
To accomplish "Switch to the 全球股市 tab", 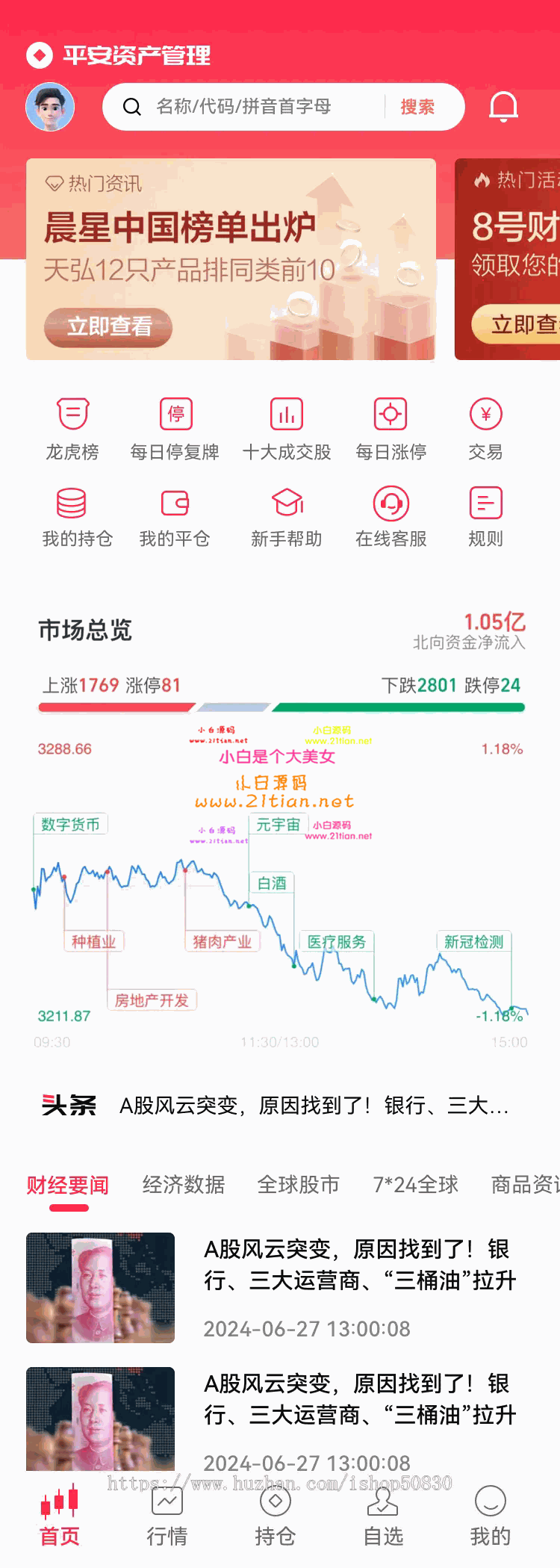I will click(299, 1185).
